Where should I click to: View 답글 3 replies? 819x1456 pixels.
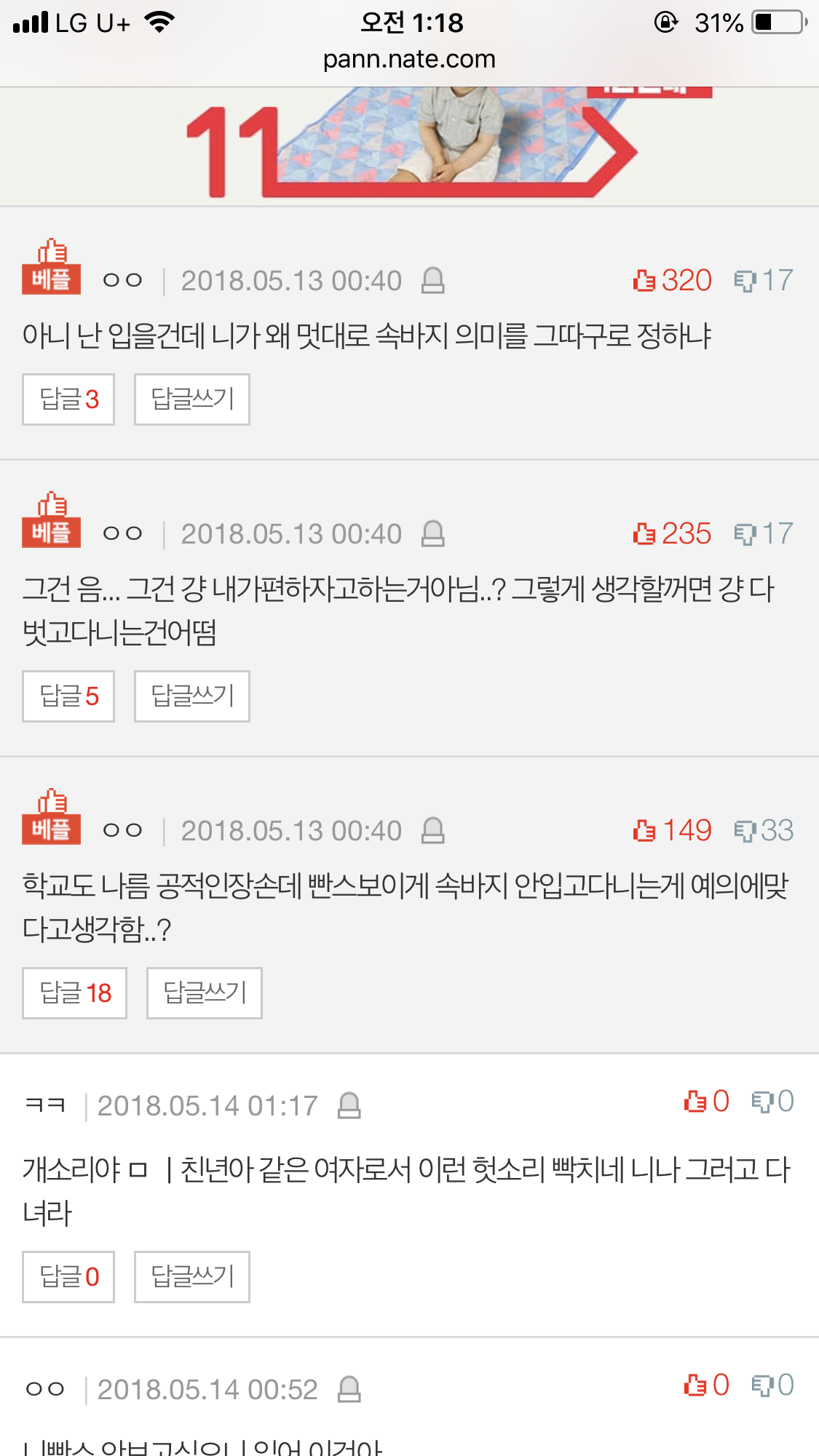68,399
